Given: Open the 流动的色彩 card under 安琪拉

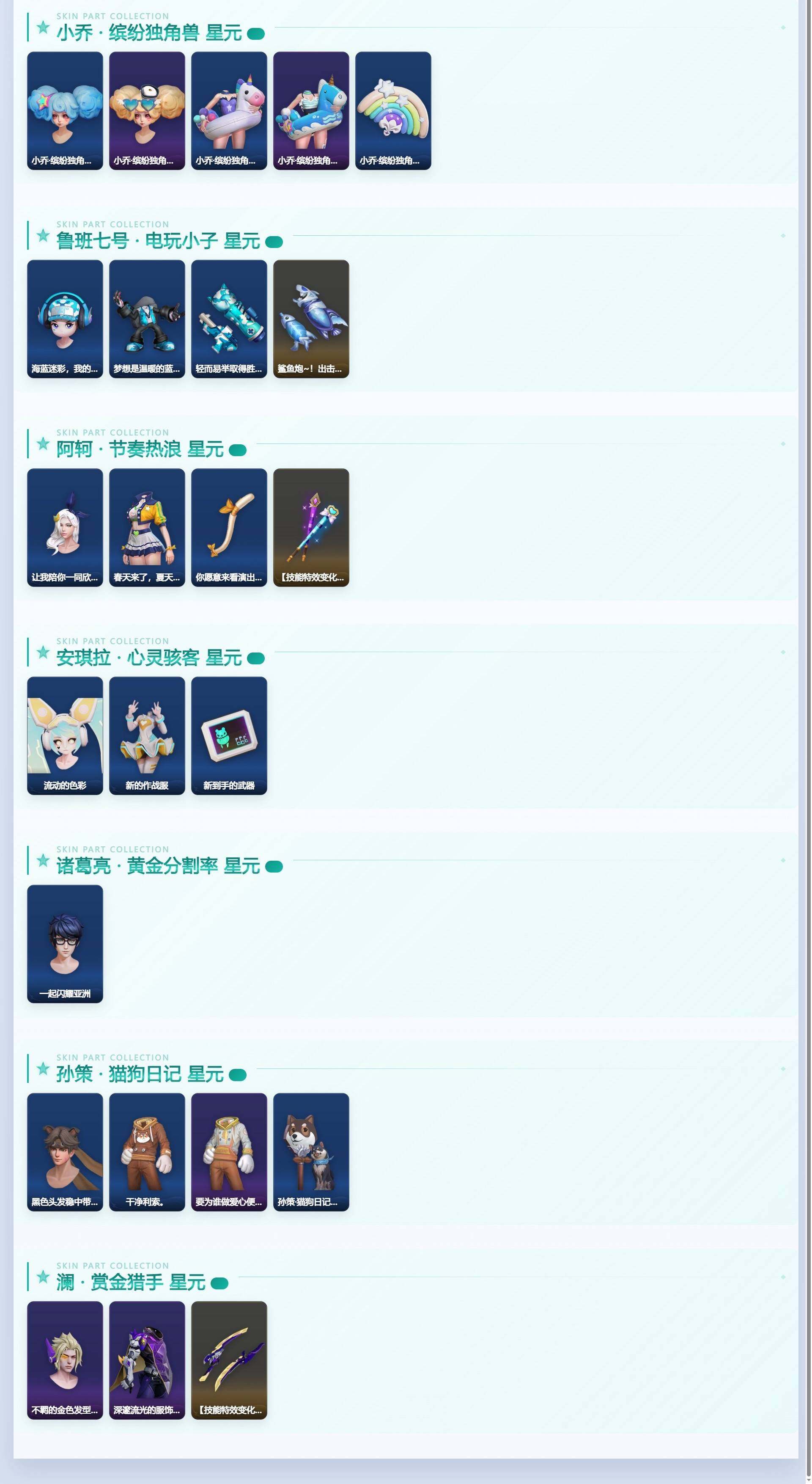Looking at the screenshot, I should pyautogui.click(x=65, y=736).
